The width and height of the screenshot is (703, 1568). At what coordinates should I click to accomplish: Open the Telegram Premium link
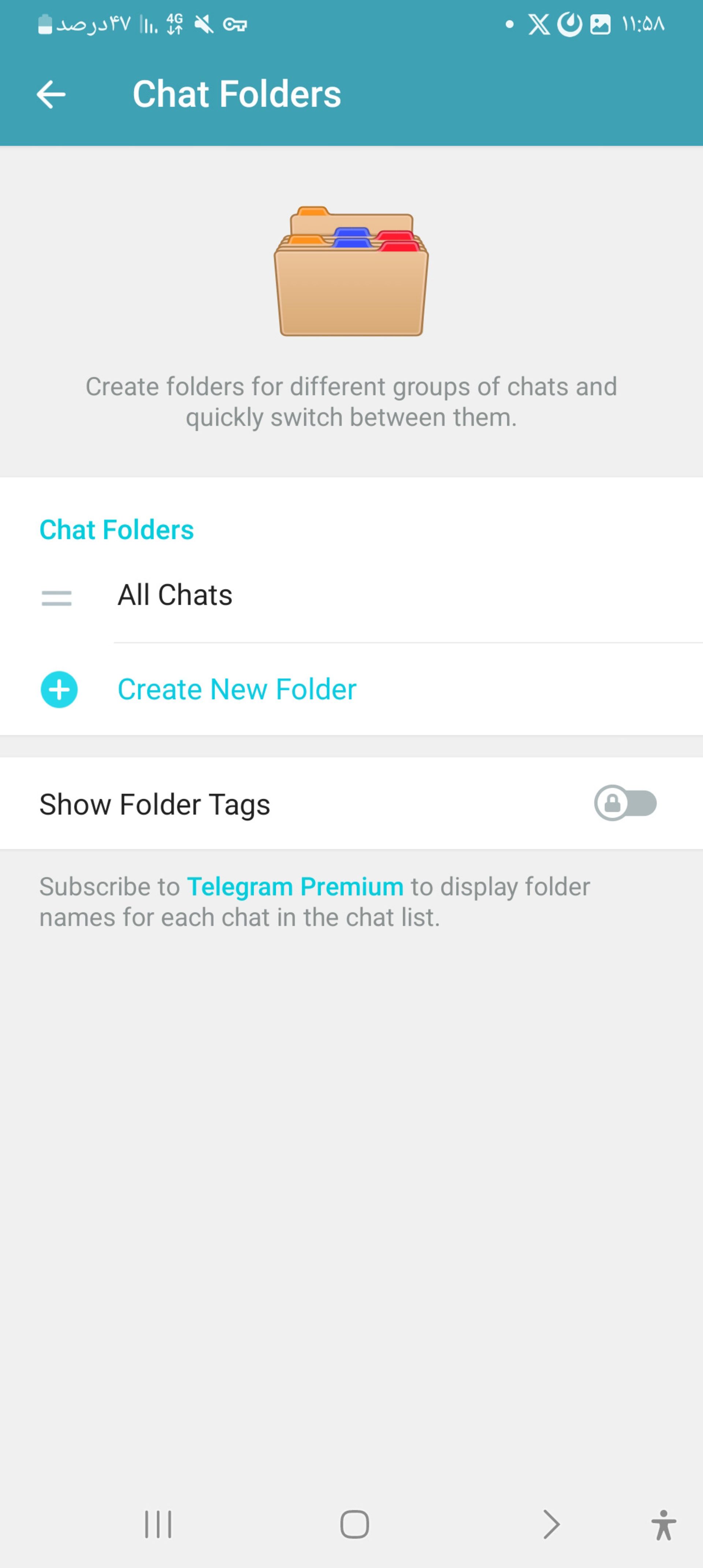tap(295, 887)
